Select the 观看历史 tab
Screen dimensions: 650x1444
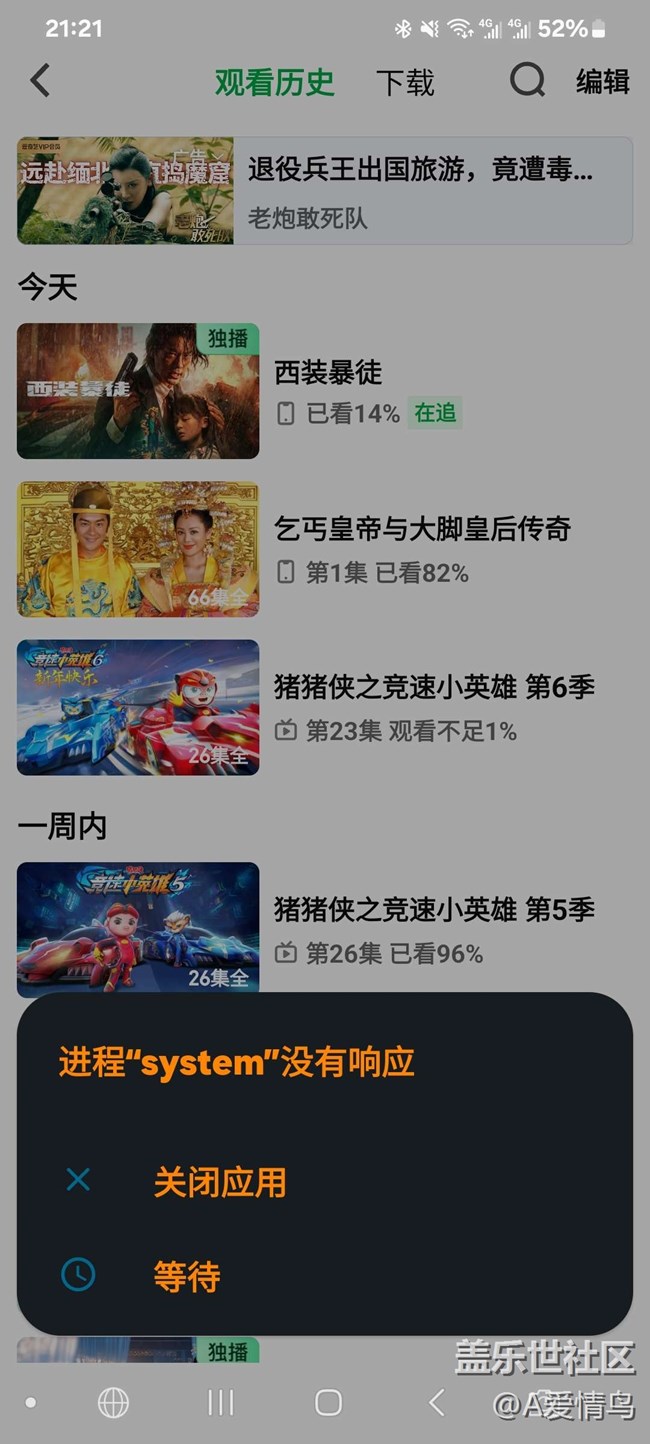tap(274, 82)
